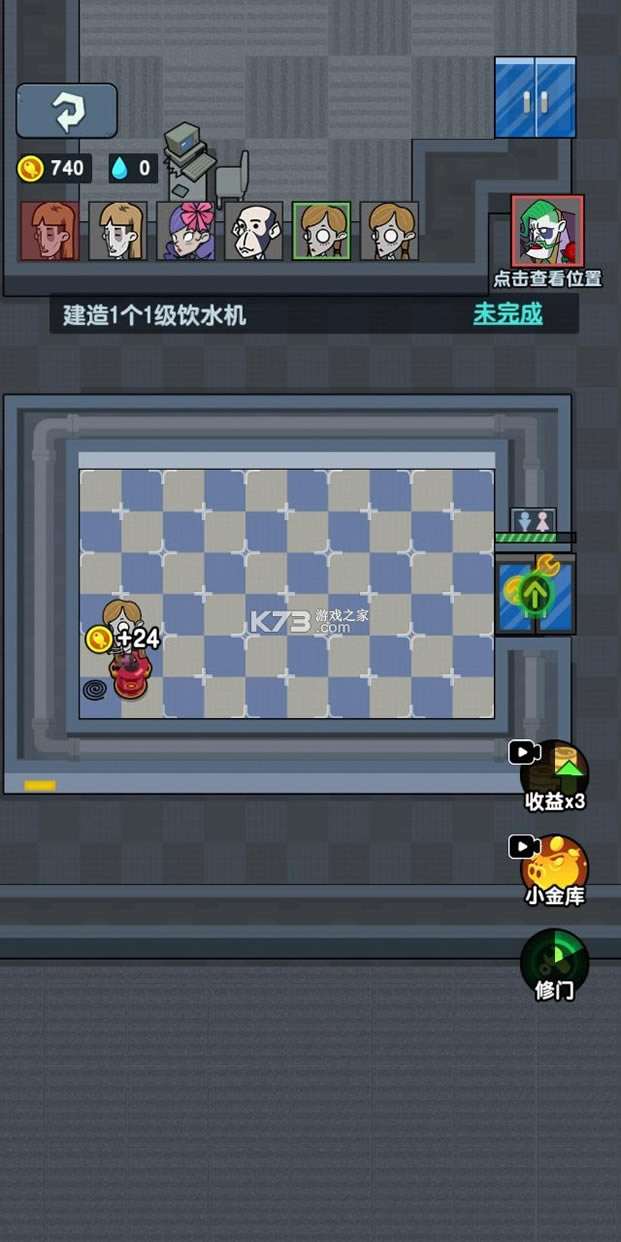Select the red-haired character portrait
Screen dimensions: 621x1242
pos(49,231)
